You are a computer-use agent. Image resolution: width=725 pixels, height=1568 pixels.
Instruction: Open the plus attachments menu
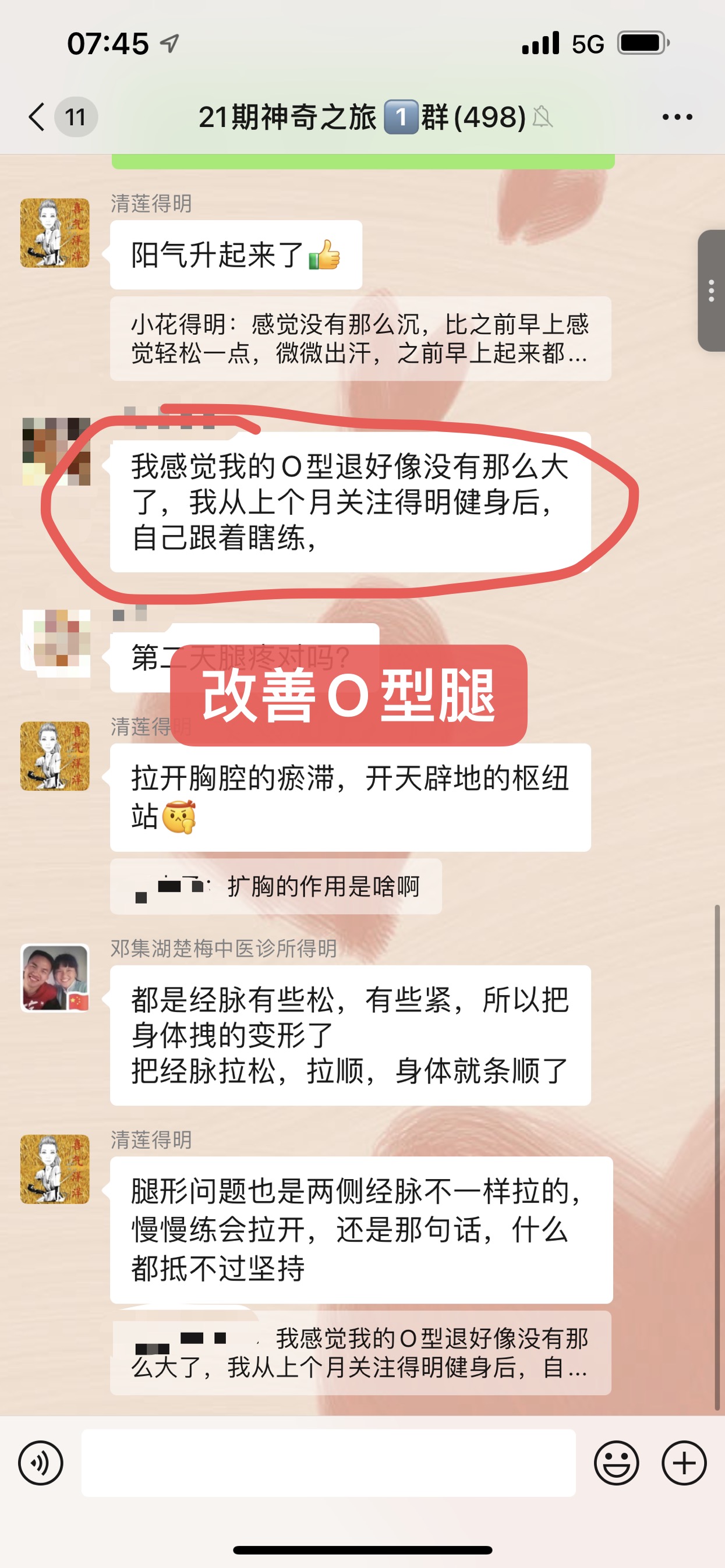pos(684,1463)
